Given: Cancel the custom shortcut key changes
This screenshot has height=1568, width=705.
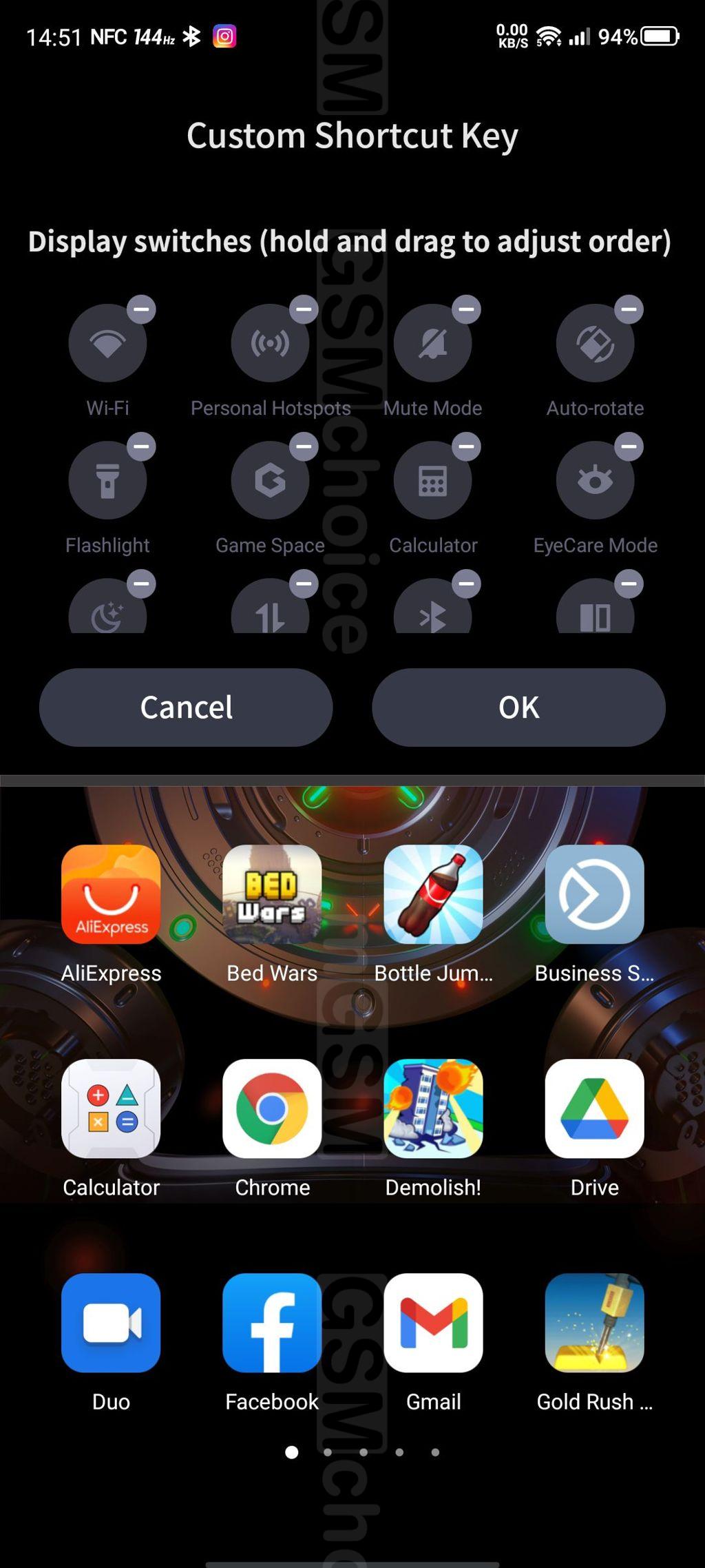Looking at the screenshot, I should (186, 708).
